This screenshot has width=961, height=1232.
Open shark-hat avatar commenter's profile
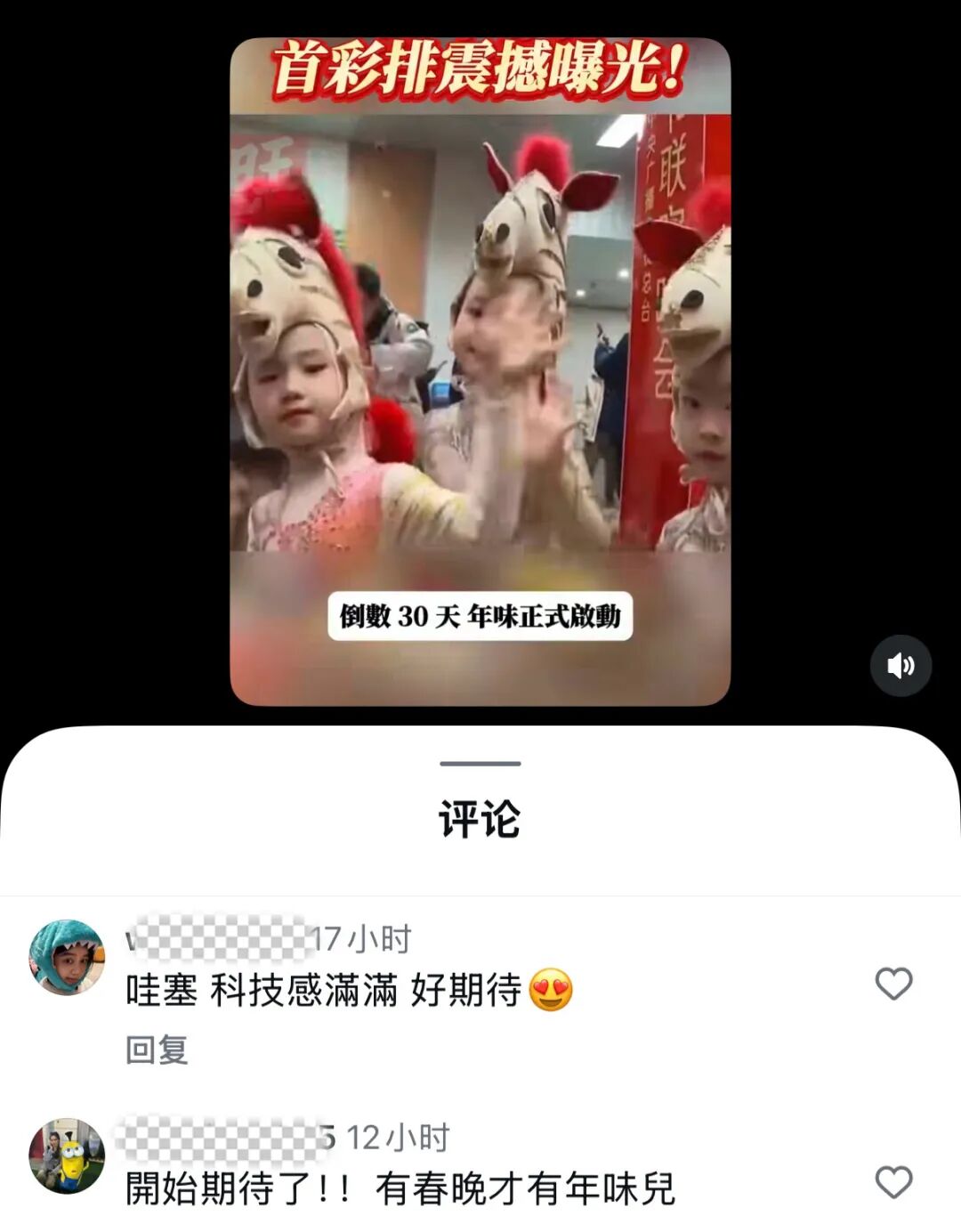pyautogui.click(x=67, y=957)
